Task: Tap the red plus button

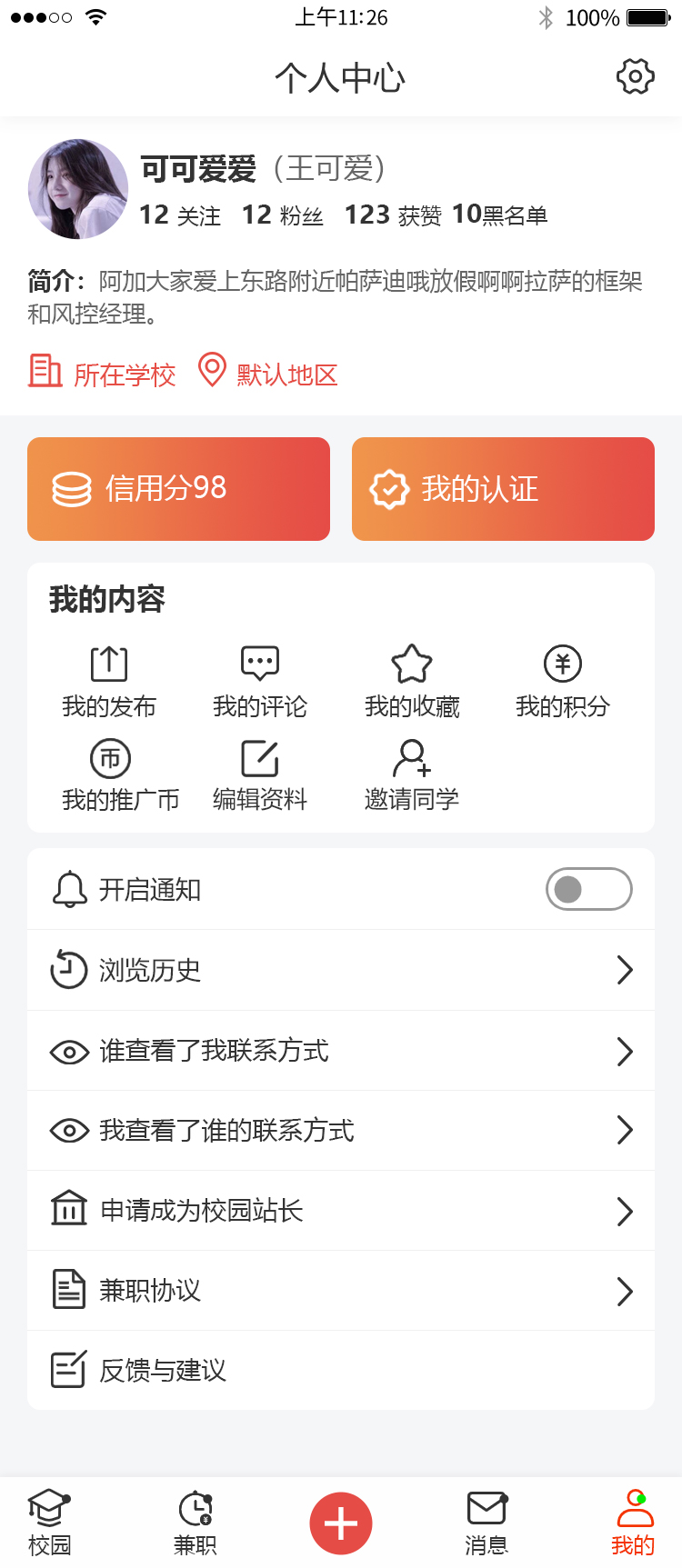Action: [341, 1523]
